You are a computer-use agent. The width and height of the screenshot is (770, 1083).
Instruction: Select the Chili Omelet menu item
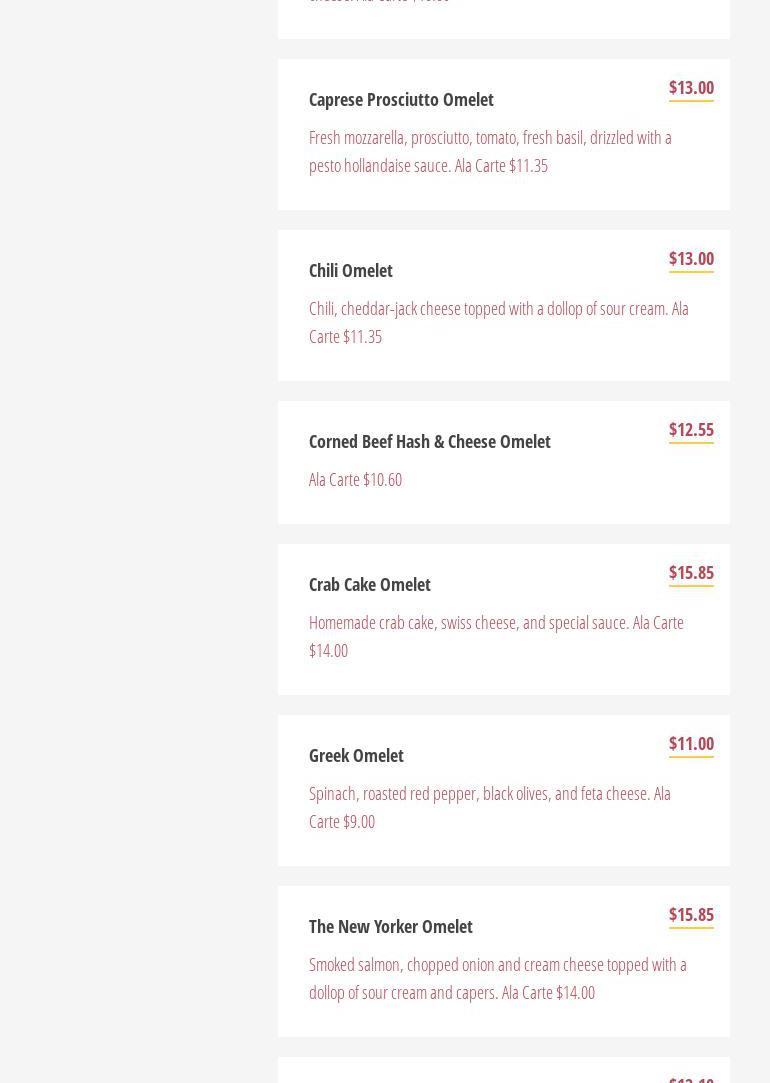point(350,271)
